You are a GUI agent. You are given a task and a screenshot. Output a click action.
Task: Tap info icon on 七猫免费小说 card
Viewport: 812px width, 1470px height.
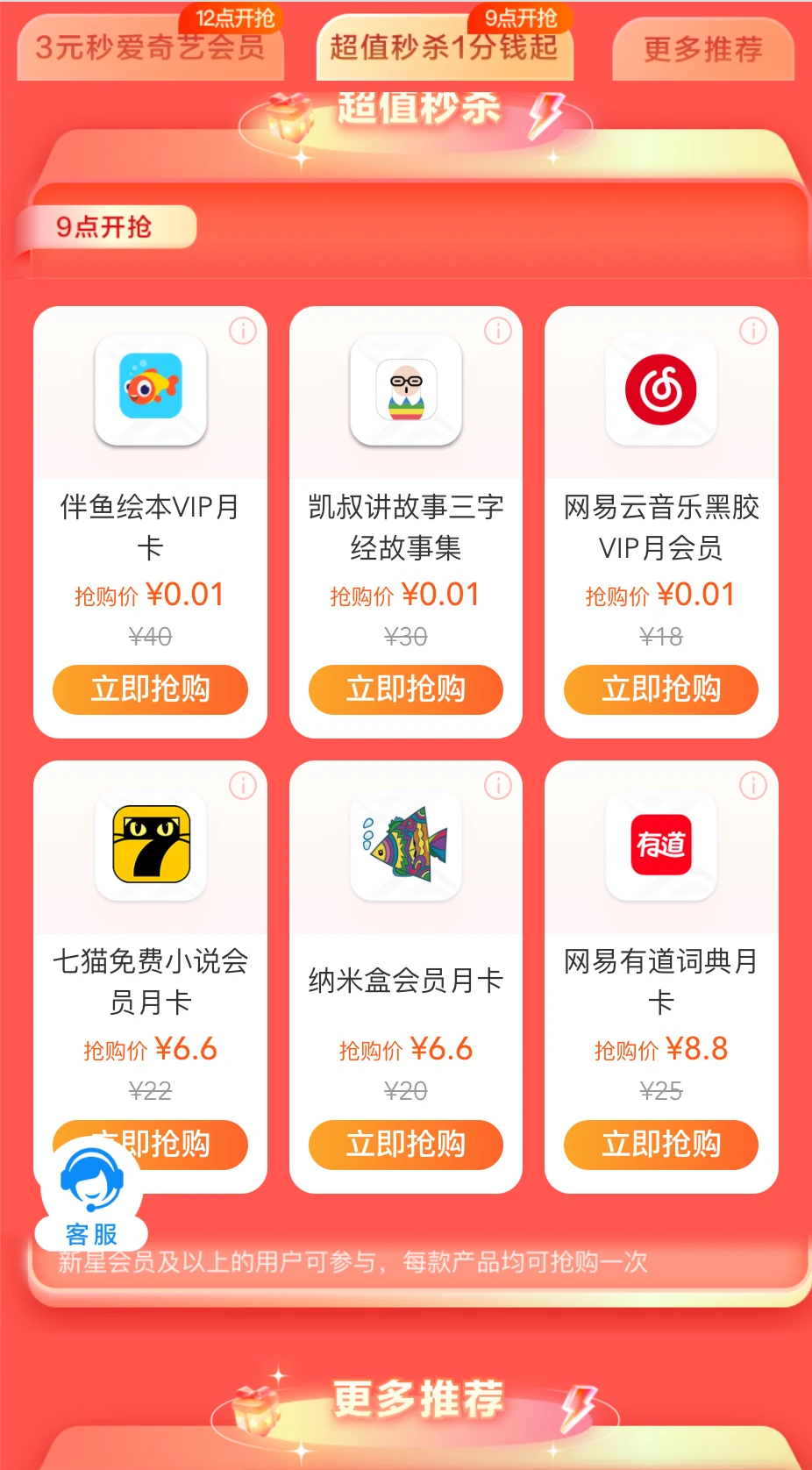243,786
